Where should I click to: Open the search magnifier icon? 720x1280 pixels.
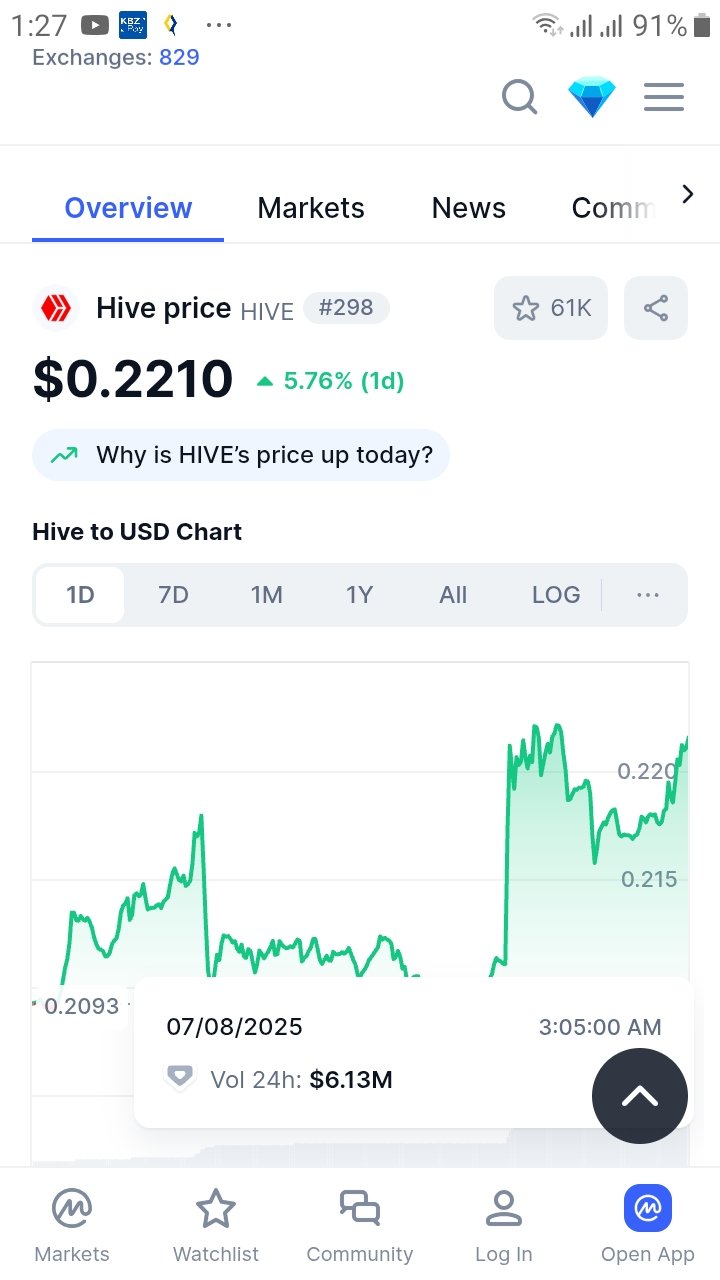coord(519,97)
